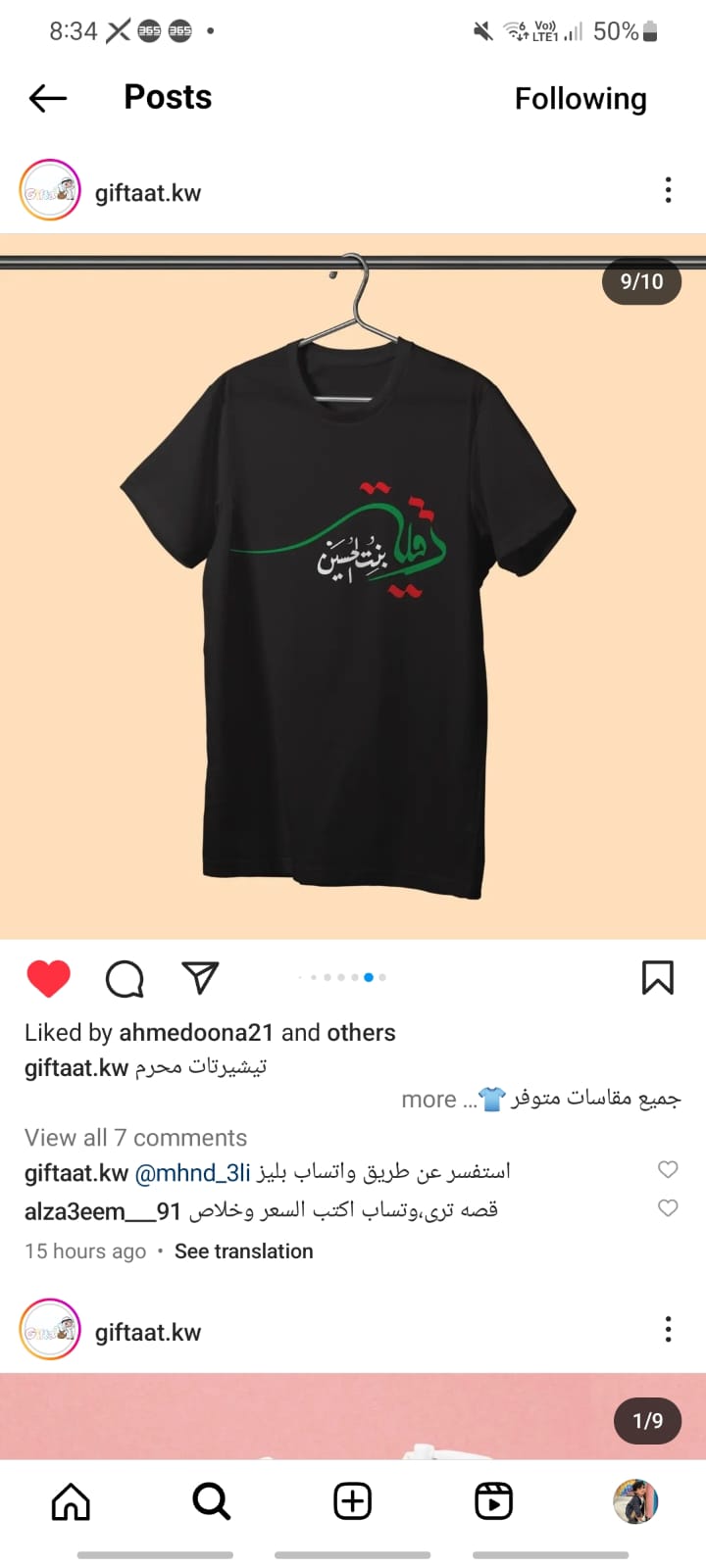
Task: Open ahmedoona21's profile from the likes line
Action: [x=196, y=1033]
